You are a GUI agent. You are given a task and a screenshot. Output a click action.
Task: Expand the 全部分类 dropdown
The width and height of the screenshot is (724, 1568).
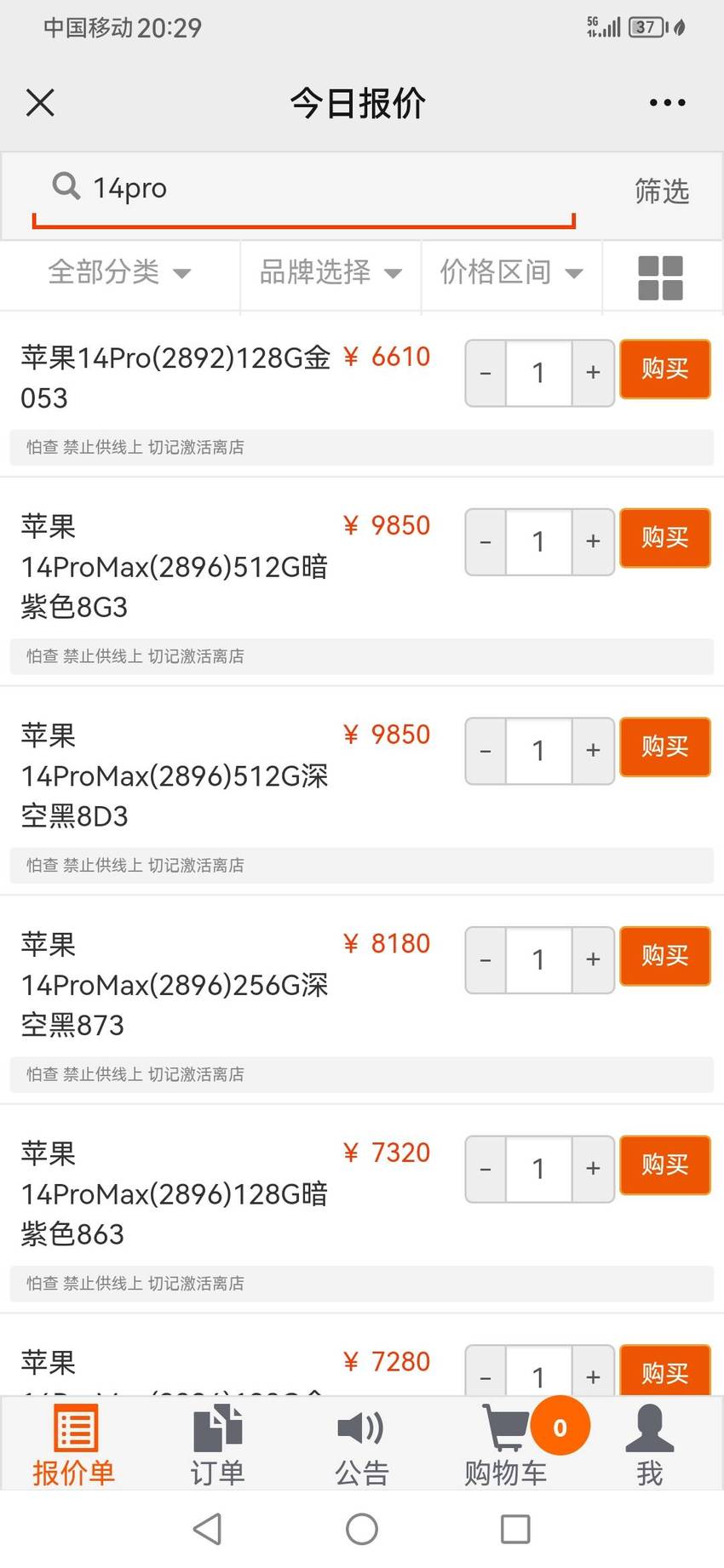pos(119,272)
